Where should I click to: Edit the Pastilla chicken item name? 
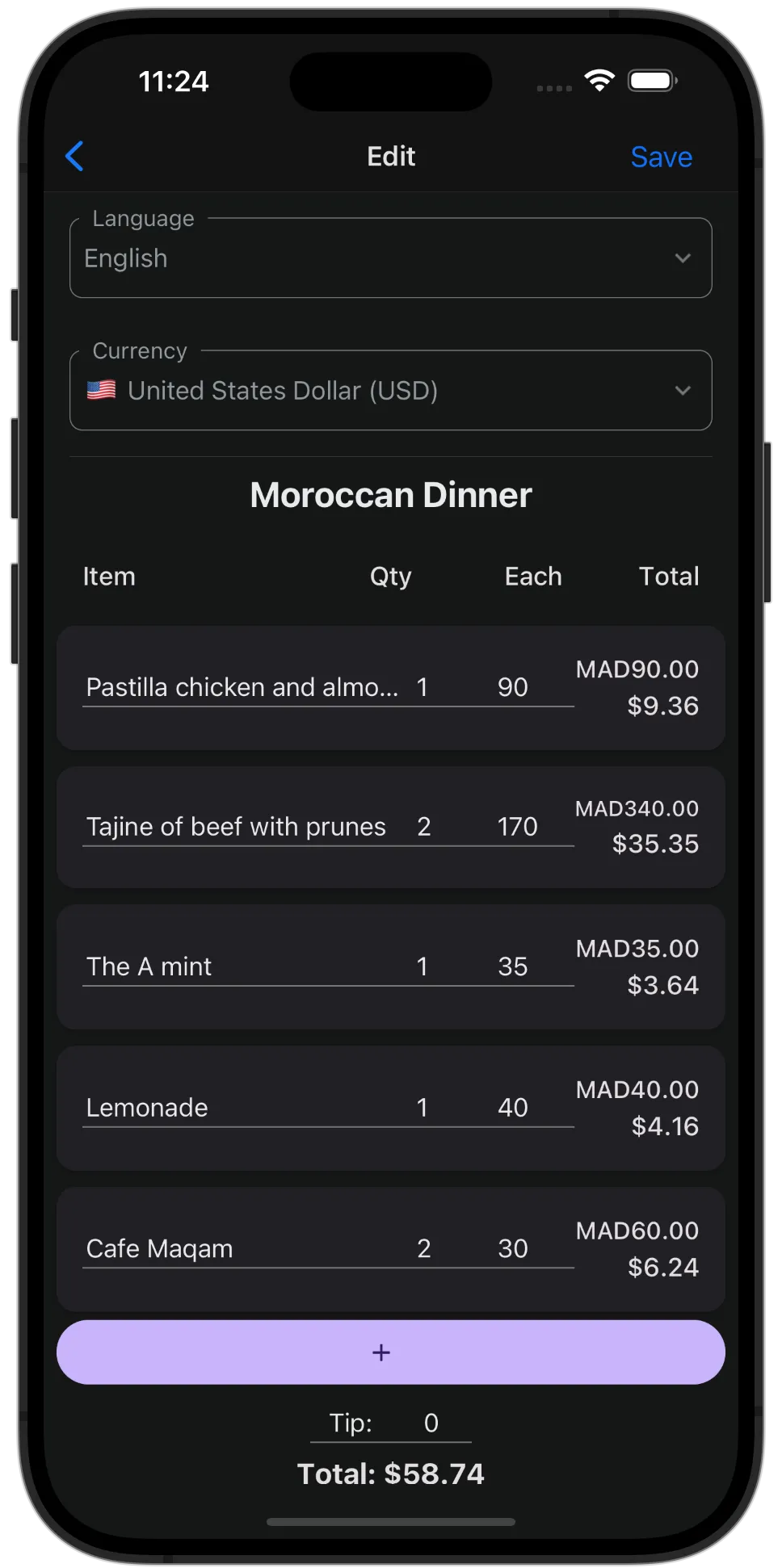point(242,687)
